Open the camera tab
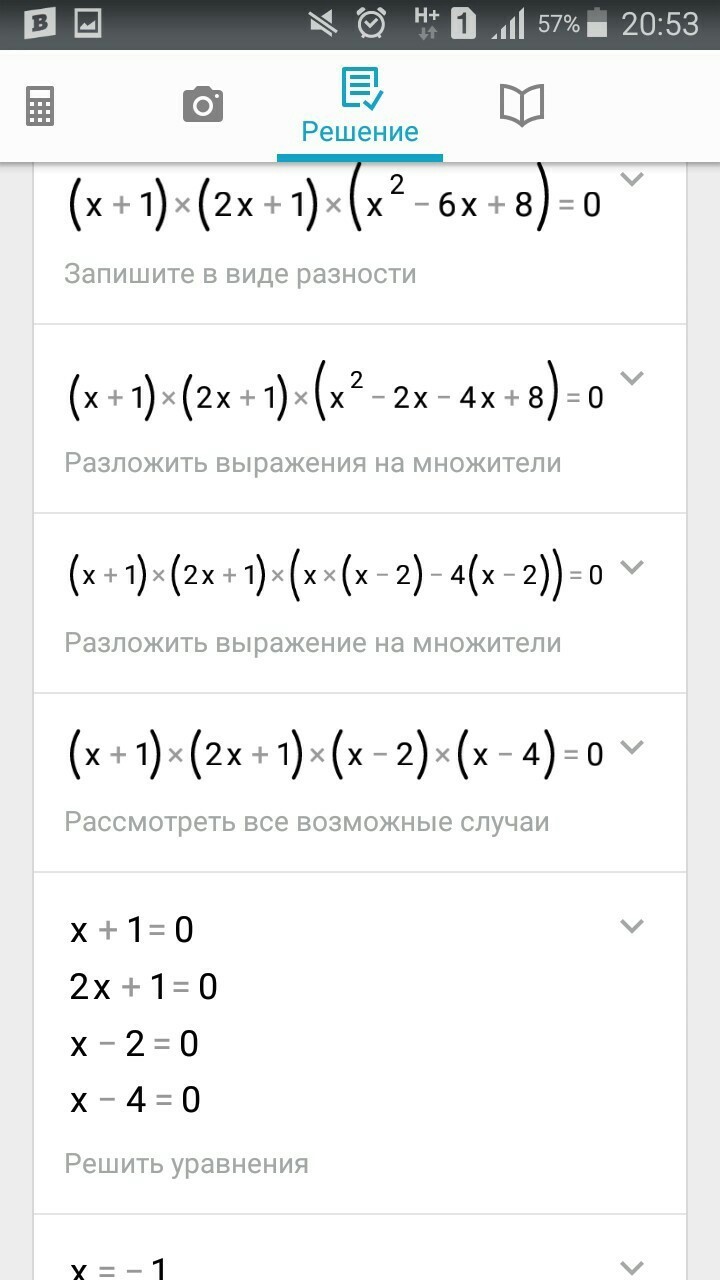 [202, 105]
